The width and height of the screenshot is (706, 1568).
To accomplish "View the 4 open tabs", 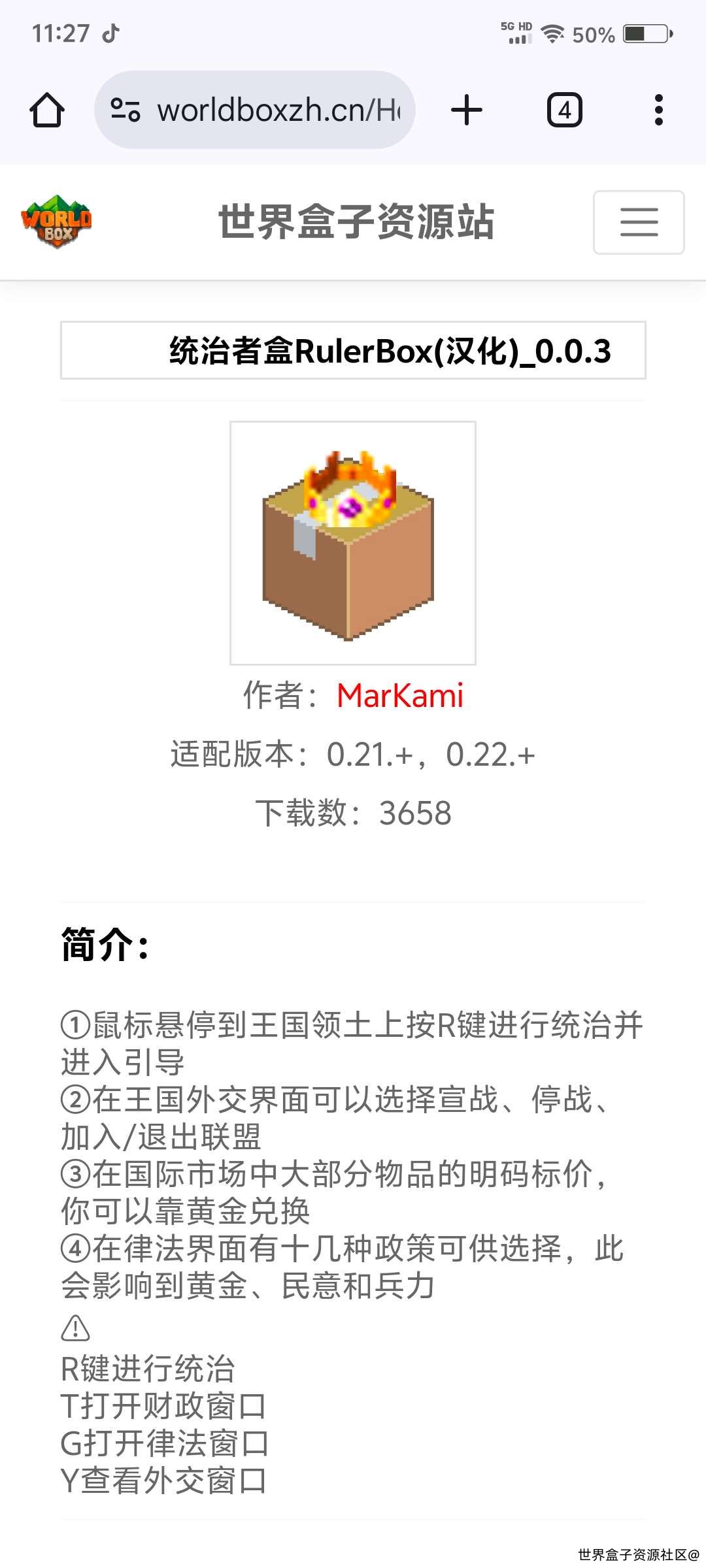I will (564, 110).
